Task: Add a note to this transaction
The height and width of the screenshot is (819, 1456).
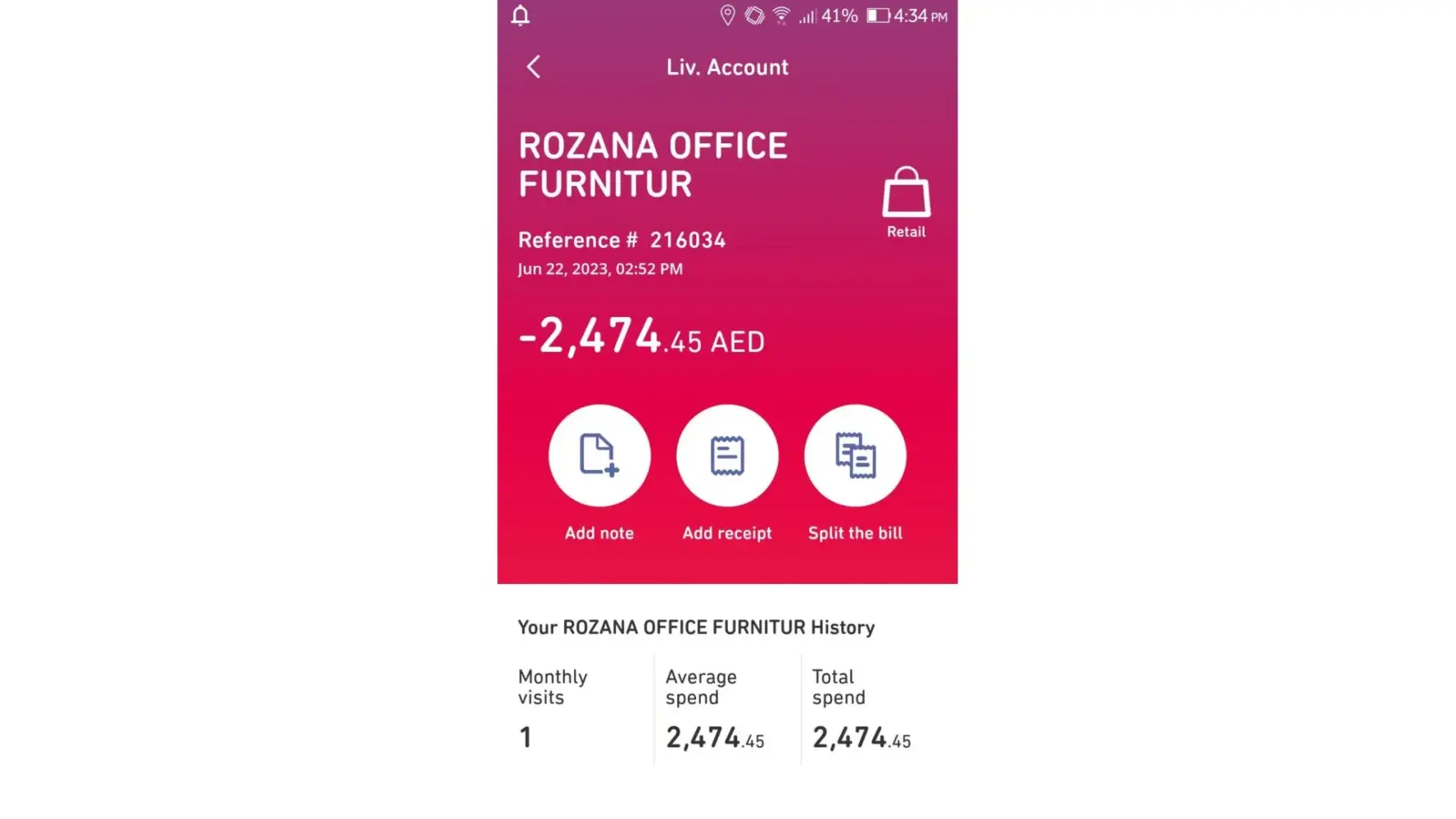Action: (599, 455)
